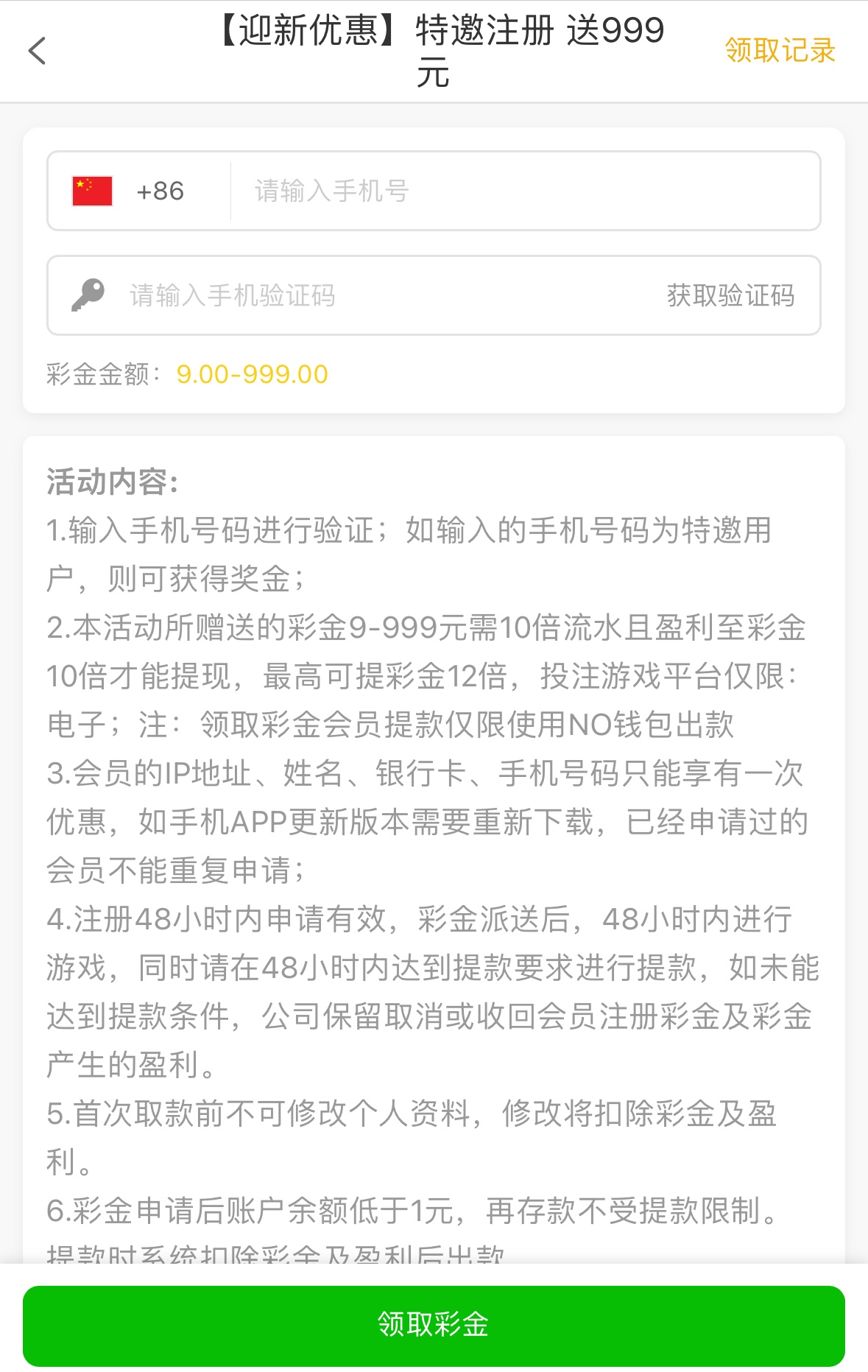Image resolution: width=868 pixels, height=1372 pixels.
Task: Tap 获取验证码 to request a code
Action: (730, 296)
